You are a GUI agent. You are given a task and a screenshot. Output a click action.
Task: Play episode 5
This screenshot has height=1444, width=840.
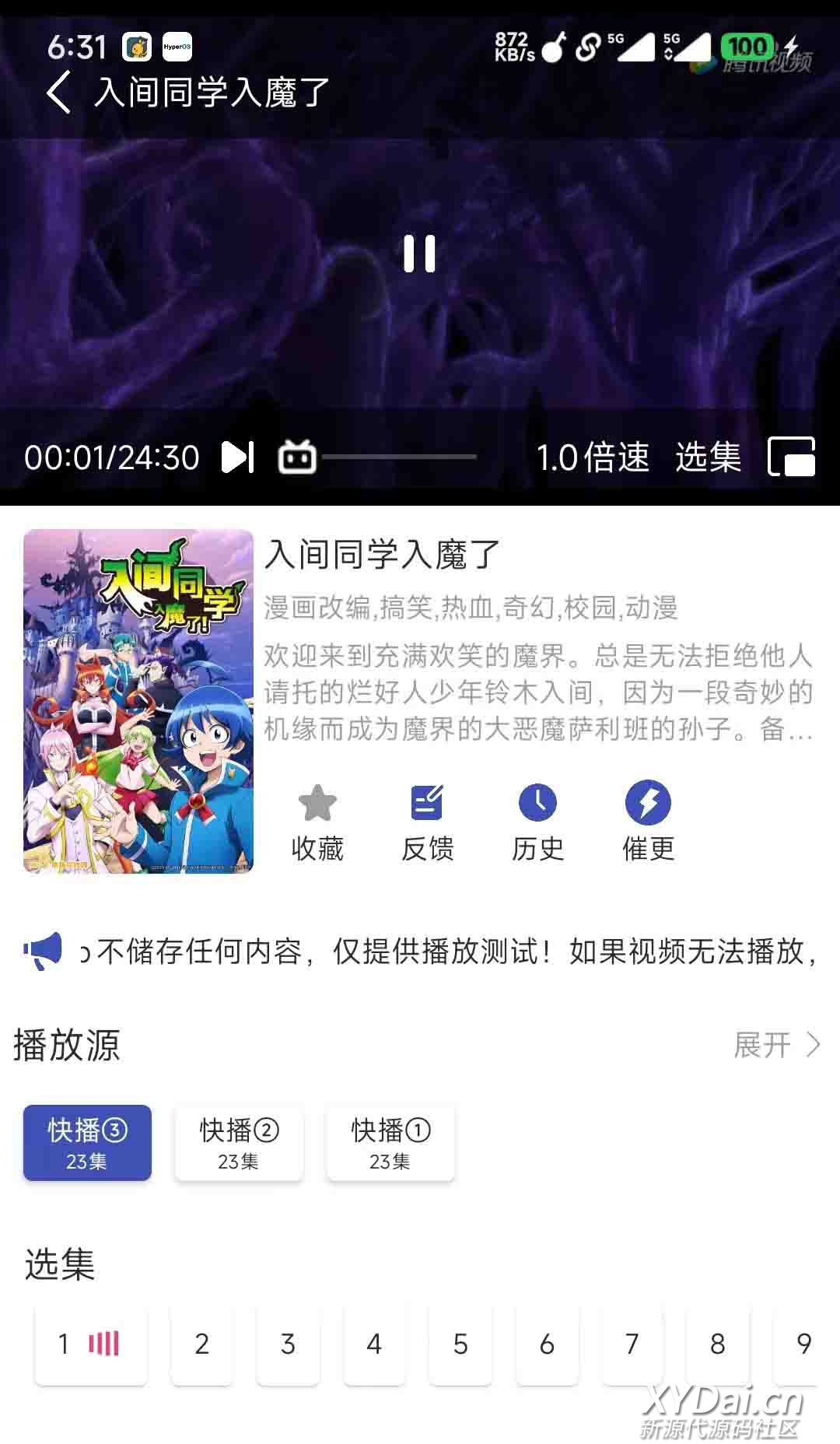(x=460, y=1344)
